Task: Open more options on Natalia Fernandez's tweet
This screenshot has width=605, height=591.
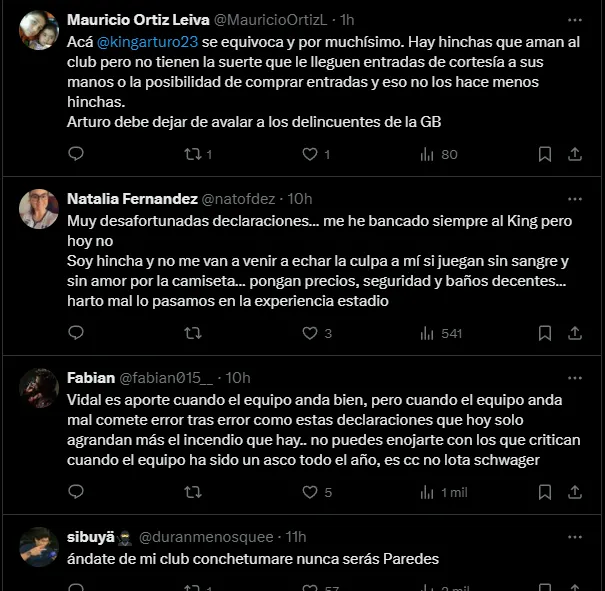Action: (x=574, y=198)
